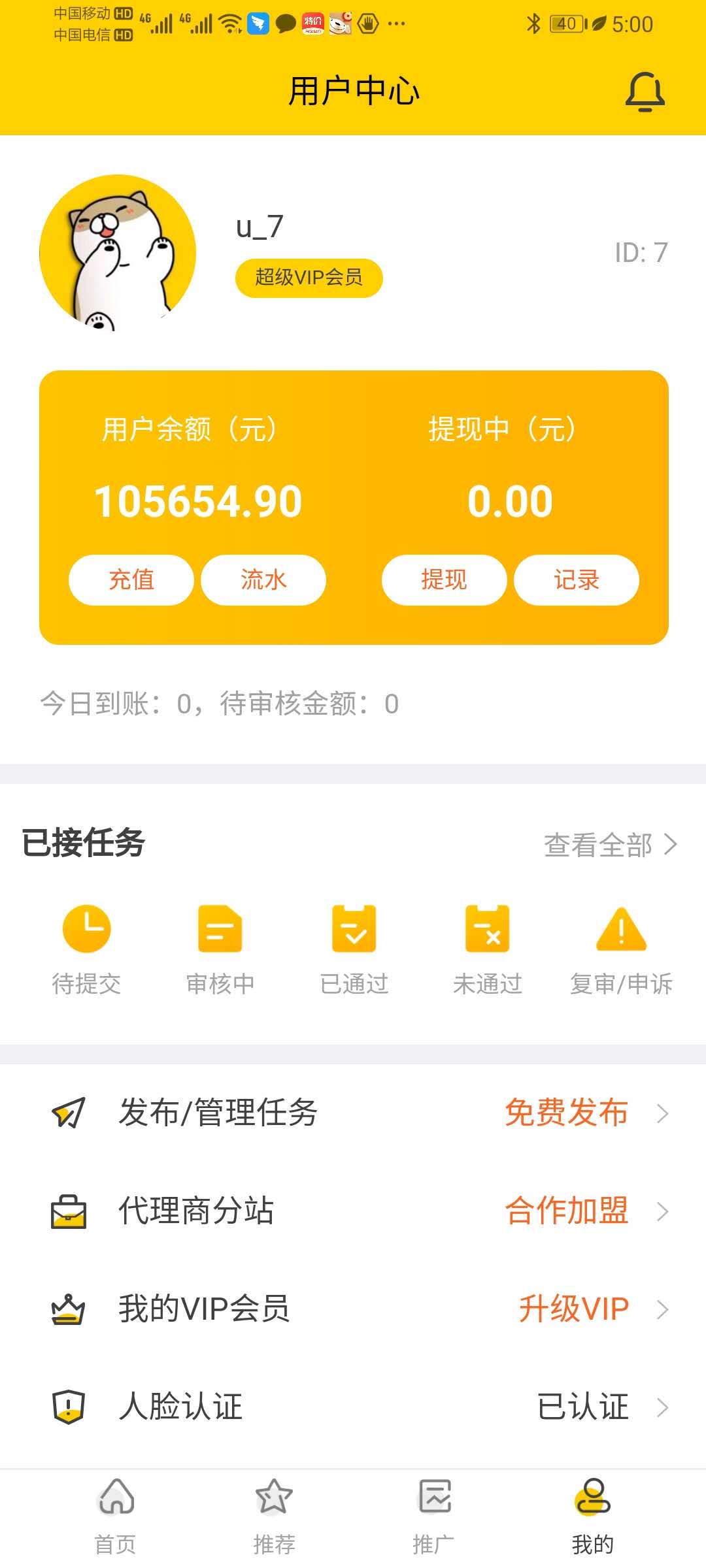This screenshot has width=706, height=1568.
Task: Tap the 充值 recharge button
Action: (131, 580)
